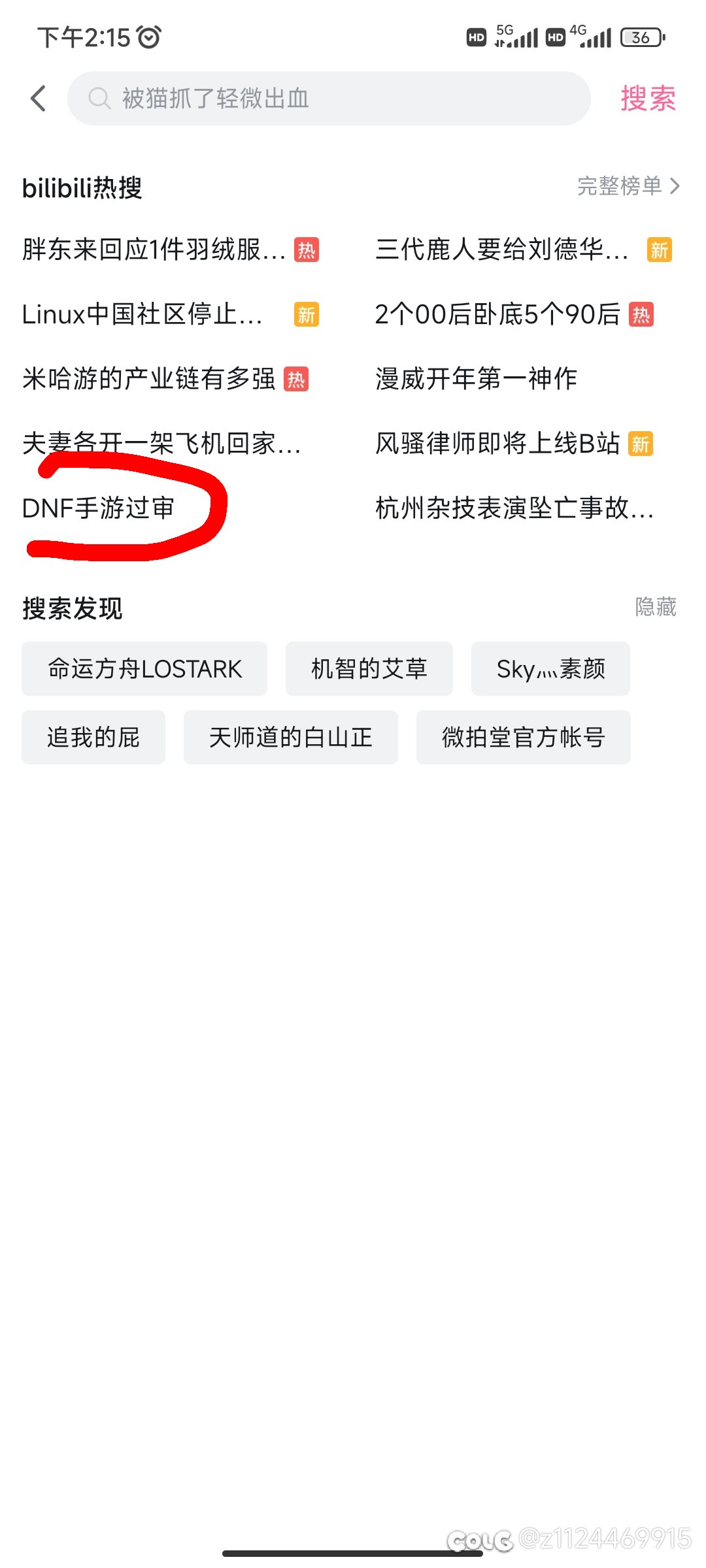Image resolution: width=706 pixels, height=1568 pixels.
Task: Open the DNF手游过审 hot search
Action: click(98, 508)
